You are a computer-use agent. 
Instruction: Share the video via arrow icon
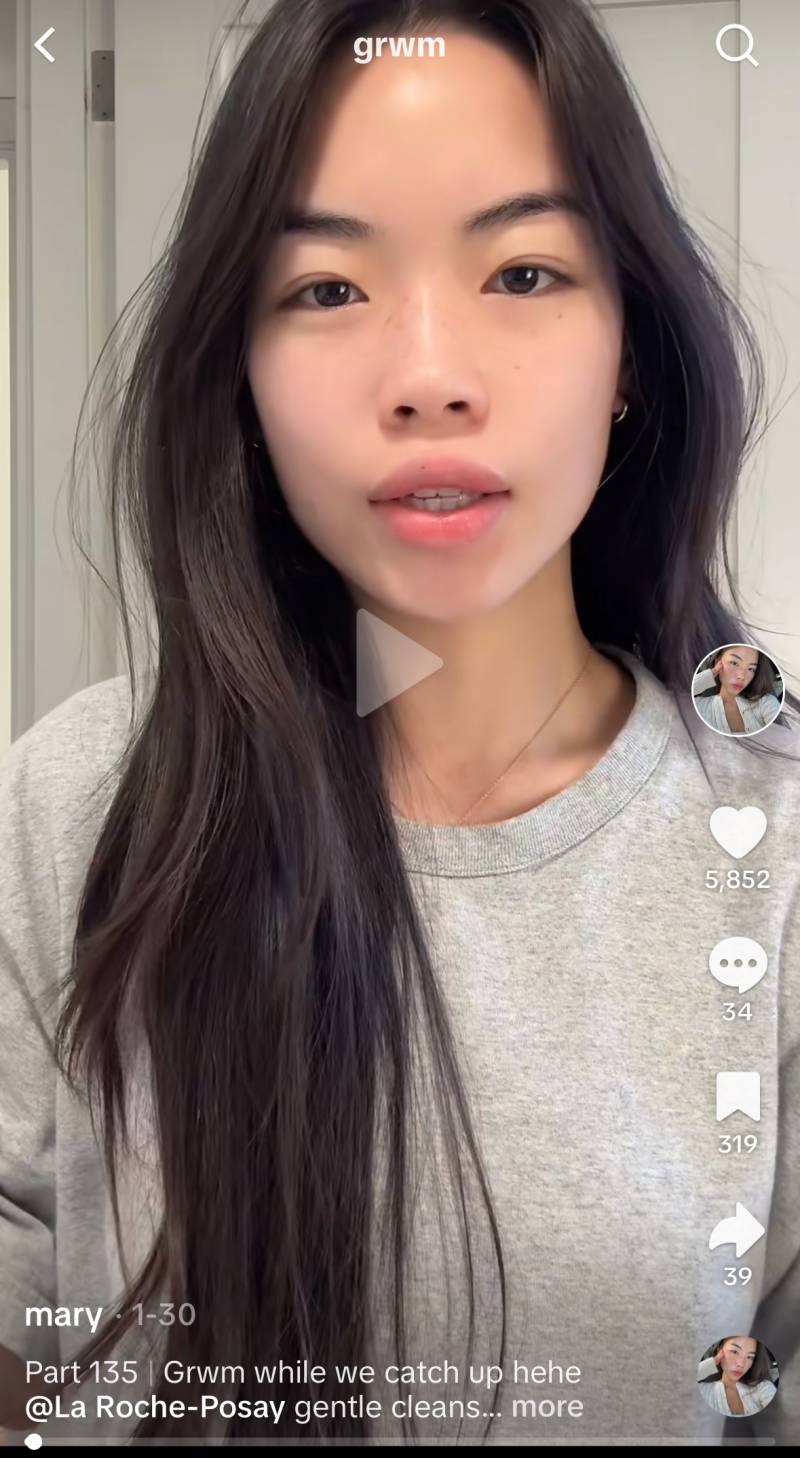(738, 1231)
